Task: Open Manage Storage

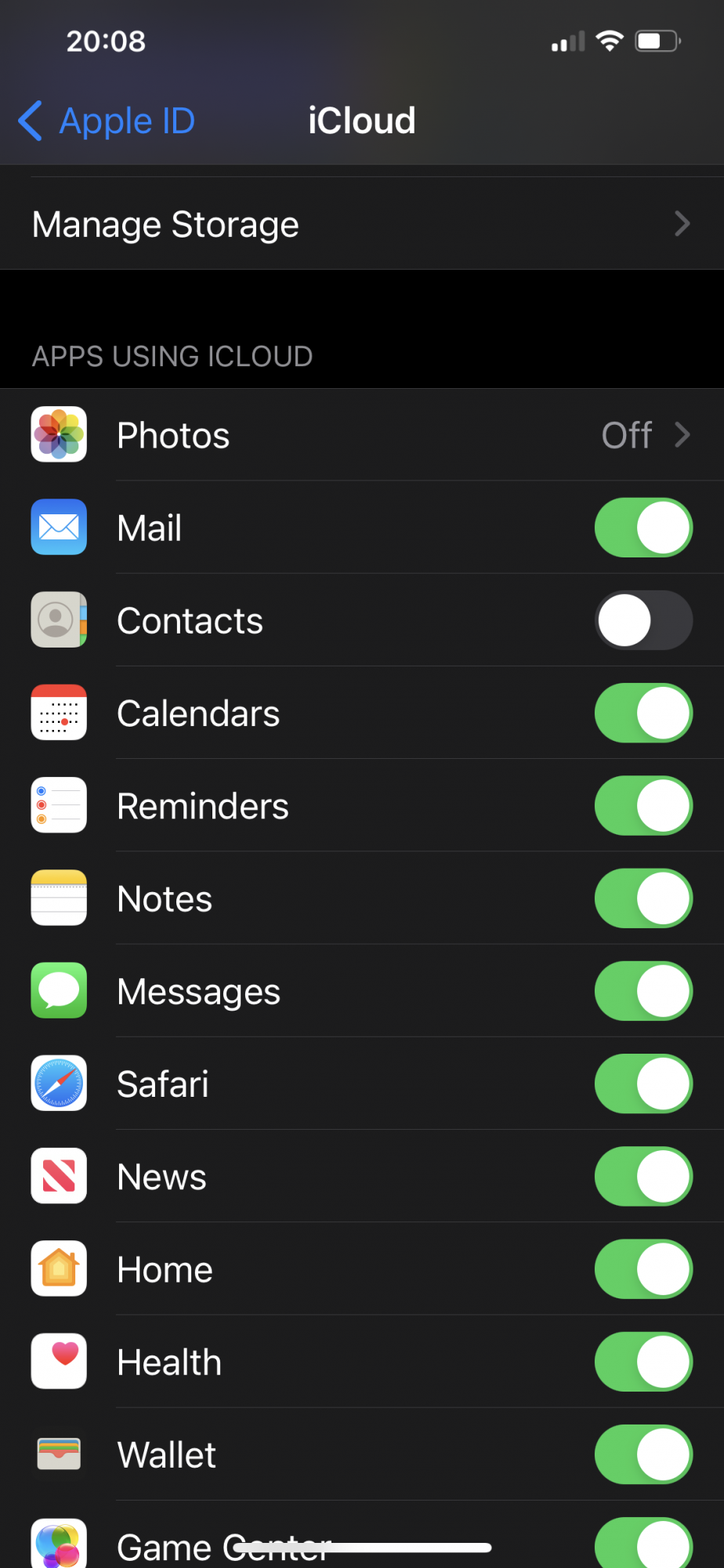Action: (360, 224)
